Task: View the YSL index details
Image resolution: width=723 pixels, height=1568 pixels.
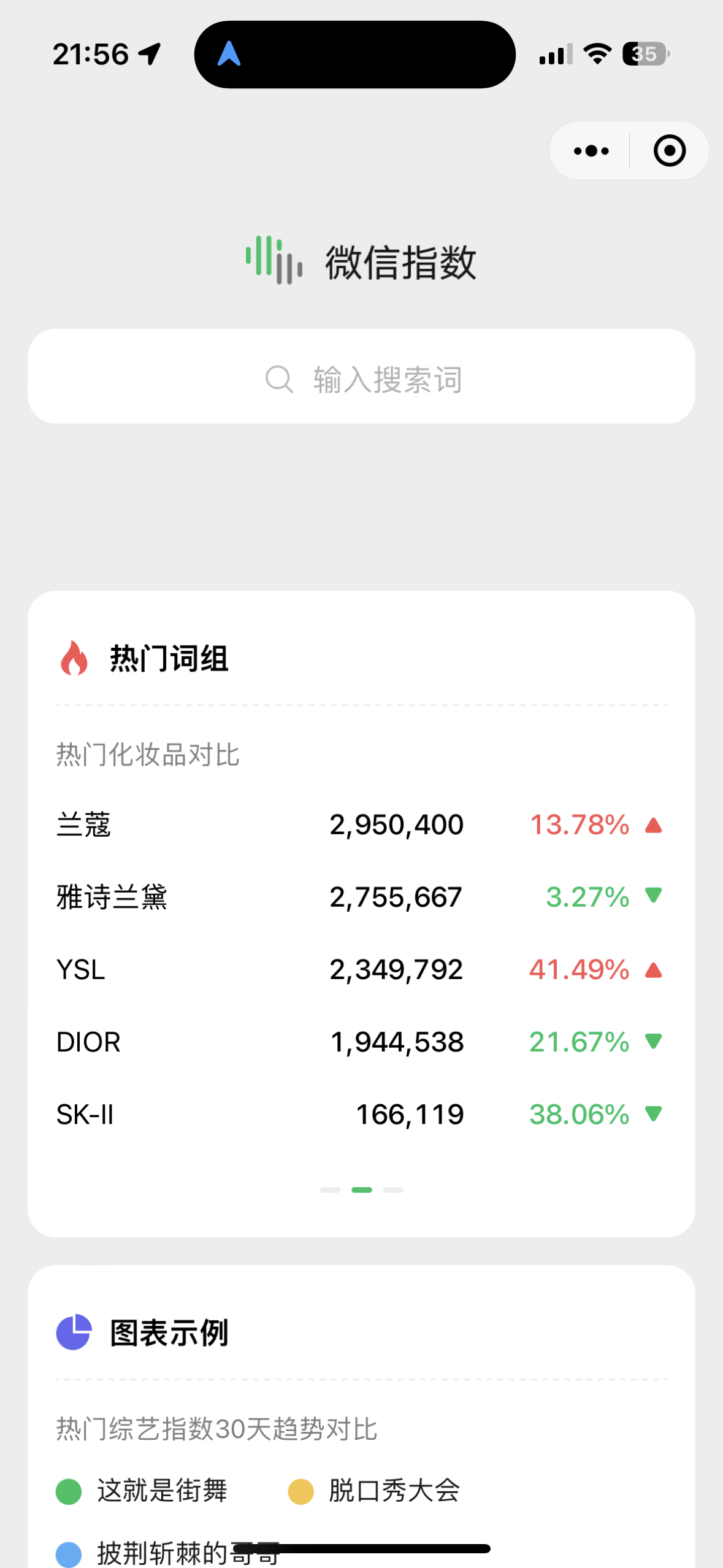Action: point(361,969)
